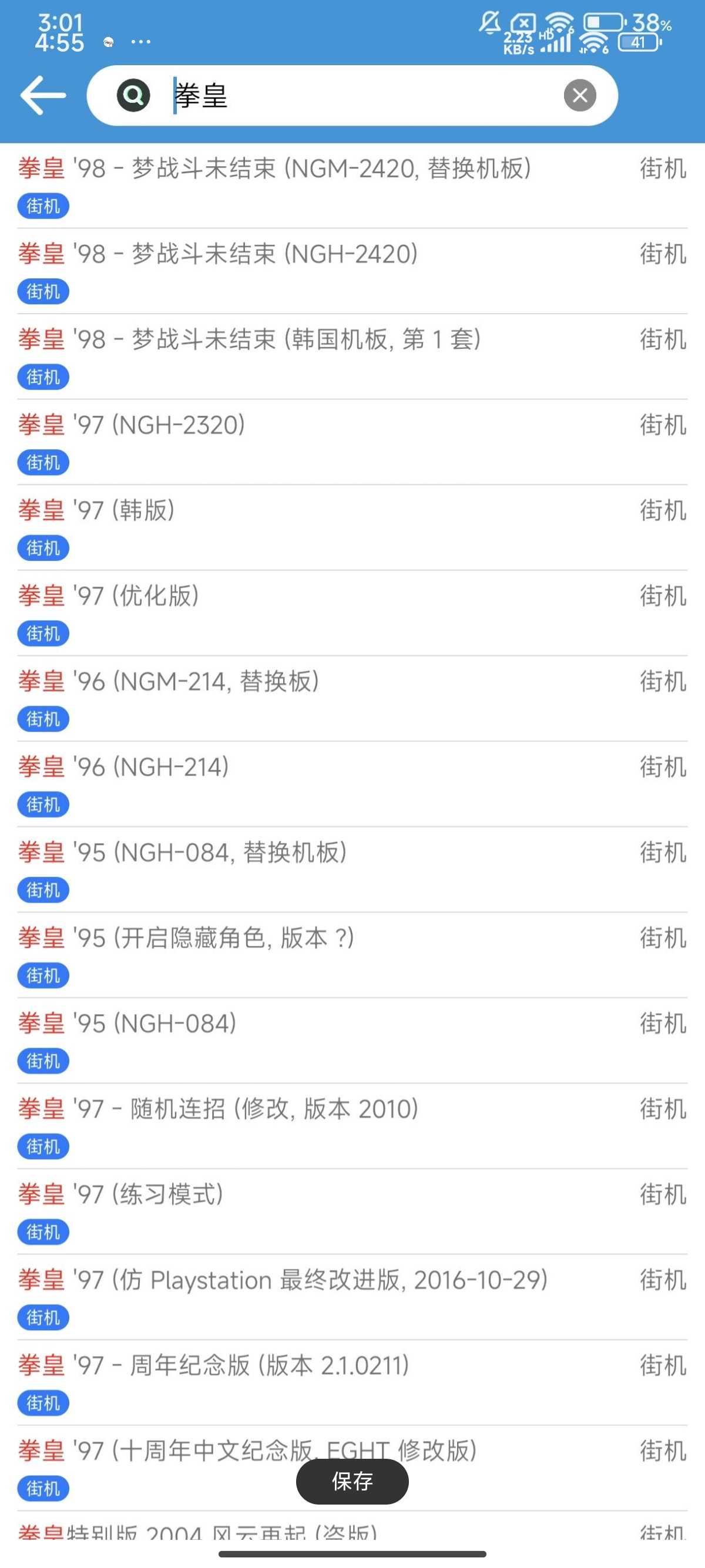Open 拳皇 '98 梦战斗未结束 (NGM-2420, 替换机板)
This screenshot has width=705, height=1568.
point(274,169)
